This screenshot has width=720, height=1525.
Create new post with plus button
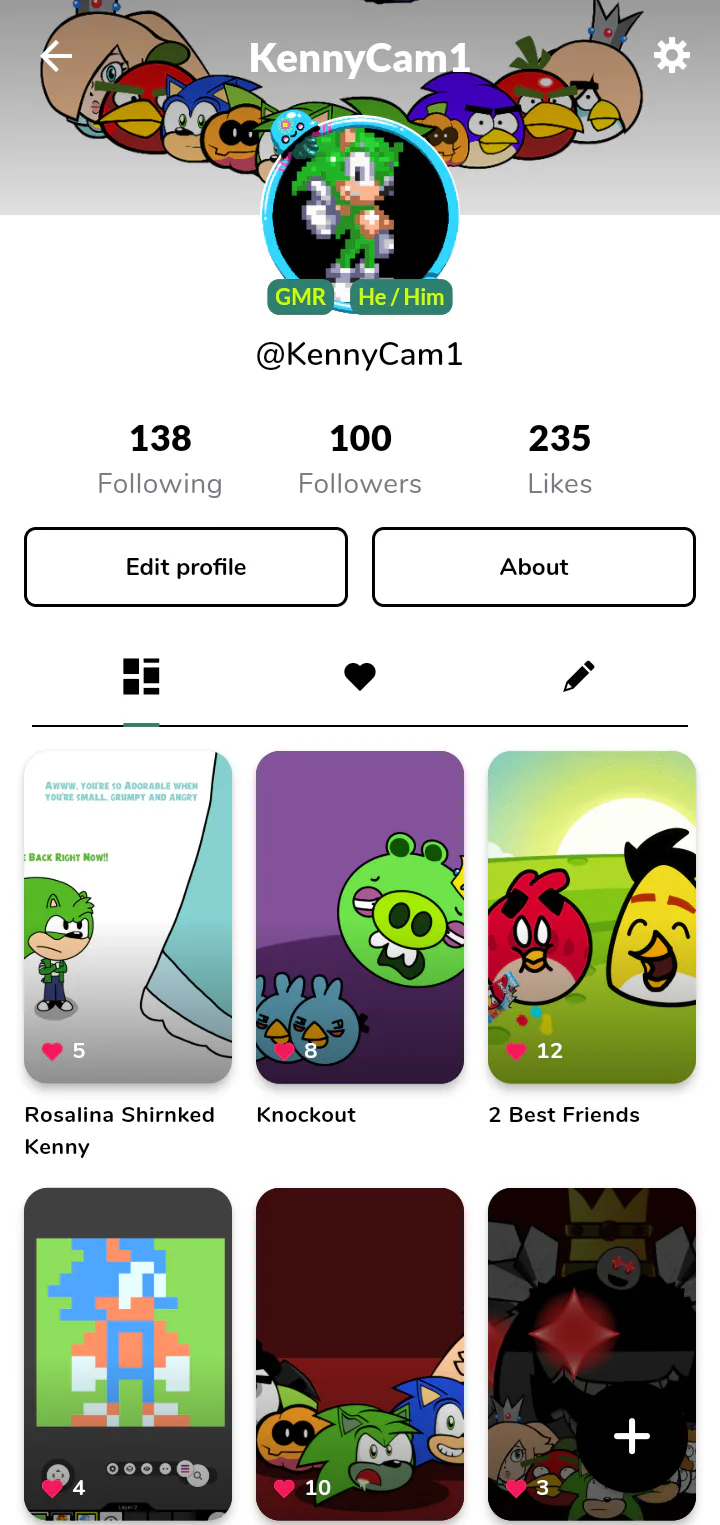632,1437
